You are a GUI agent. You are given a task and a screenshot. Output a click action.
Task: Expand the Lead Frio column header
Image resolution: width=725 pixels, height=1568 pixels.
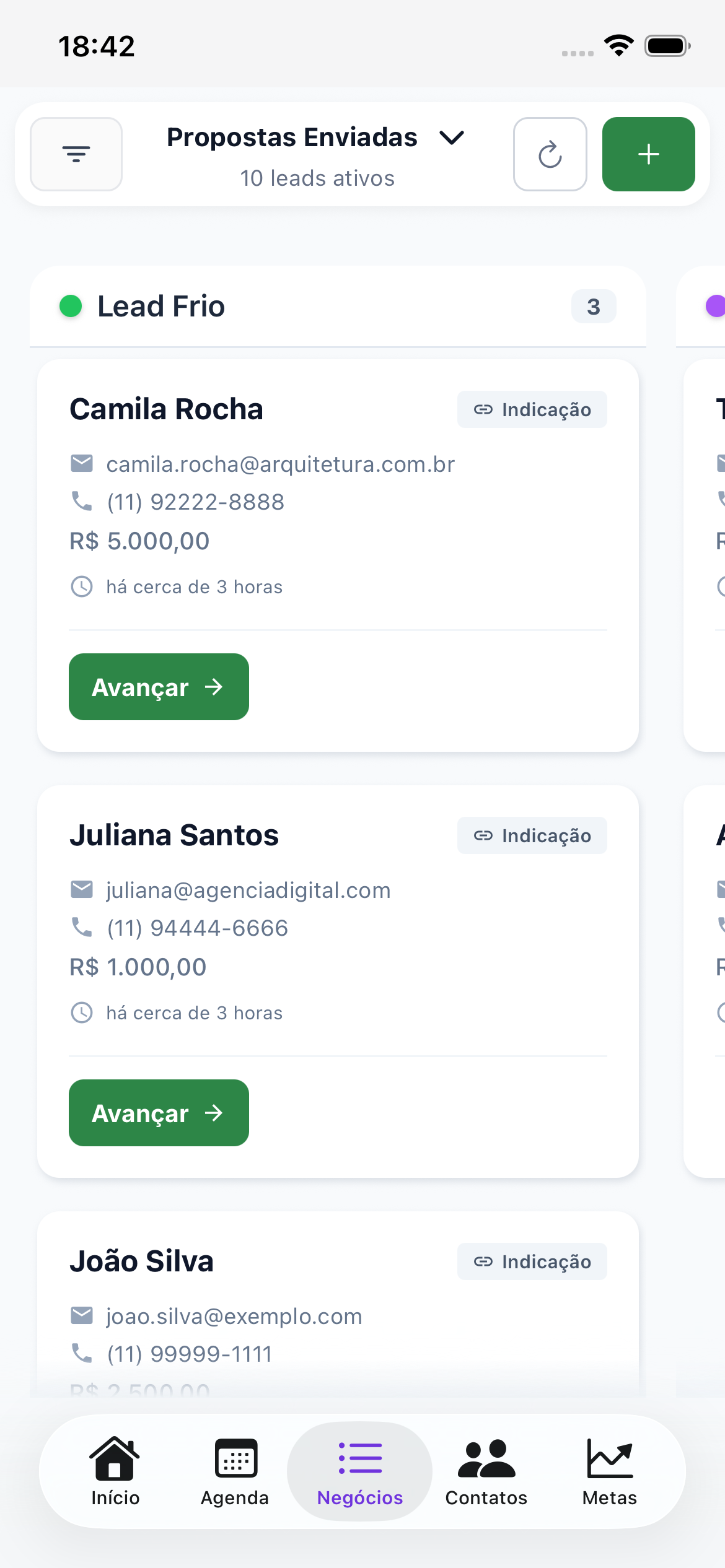[160, 306]
